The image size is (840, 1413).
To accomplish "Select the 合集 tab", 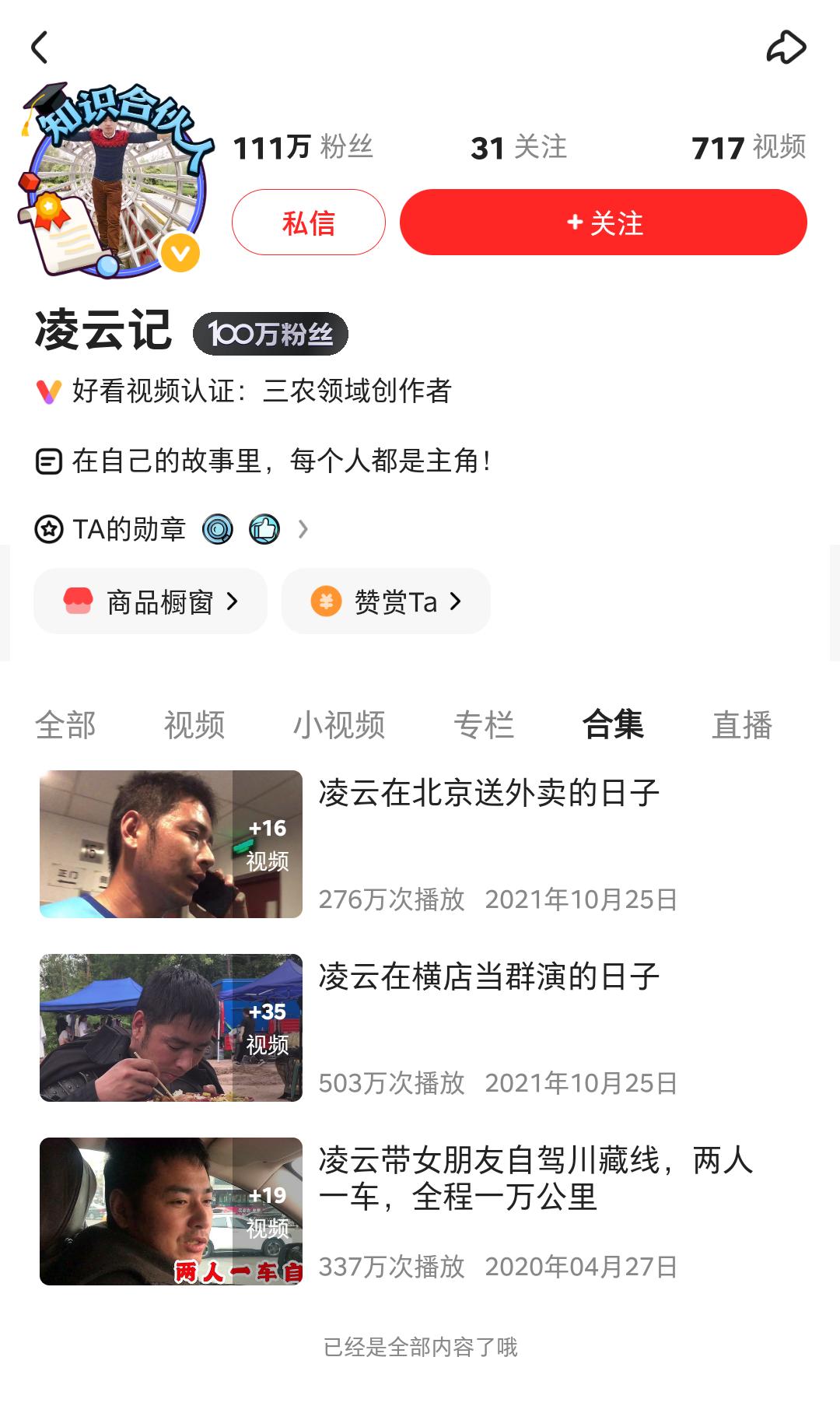I will [x=613, y=725].
